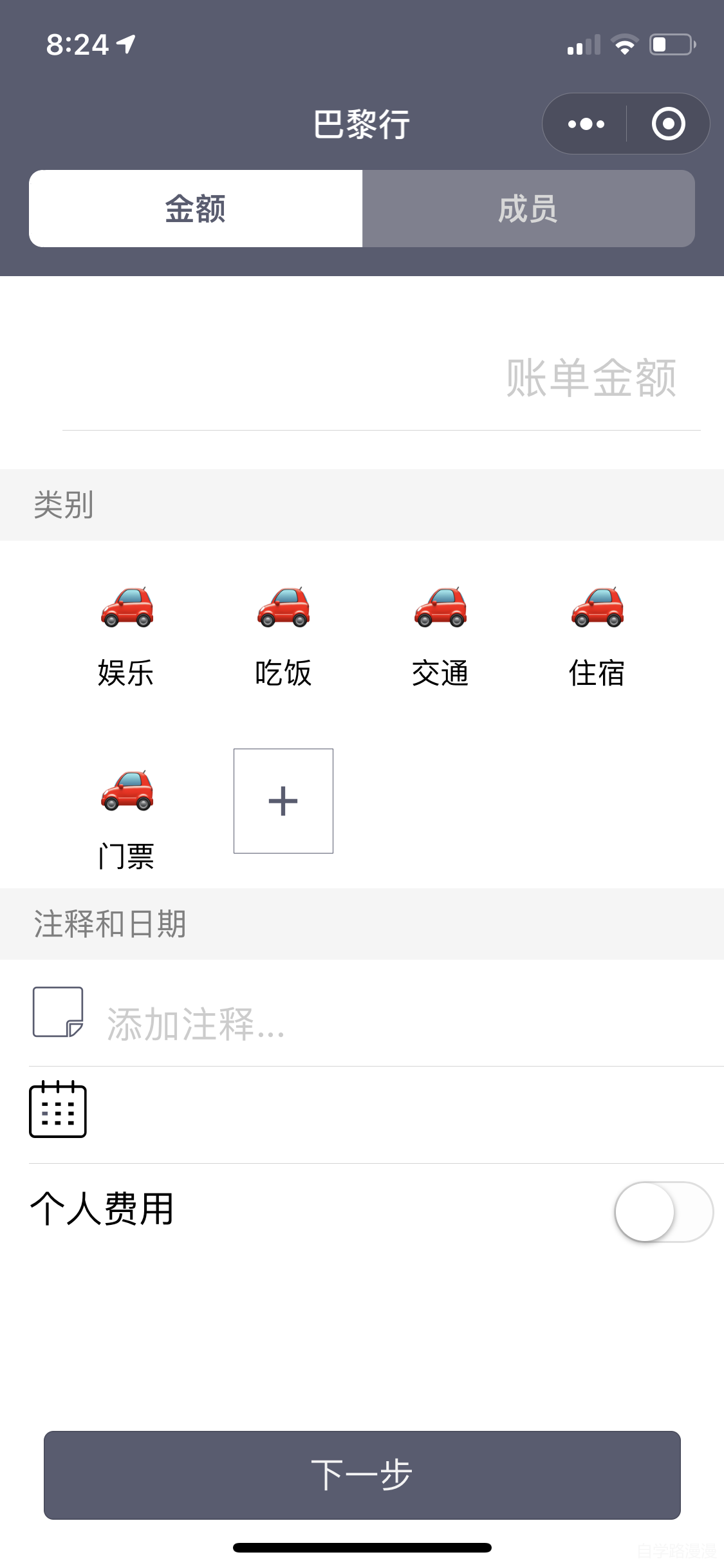724x1568 pixels.
Task: Choose the 娱乐 category
Action: 127,634
